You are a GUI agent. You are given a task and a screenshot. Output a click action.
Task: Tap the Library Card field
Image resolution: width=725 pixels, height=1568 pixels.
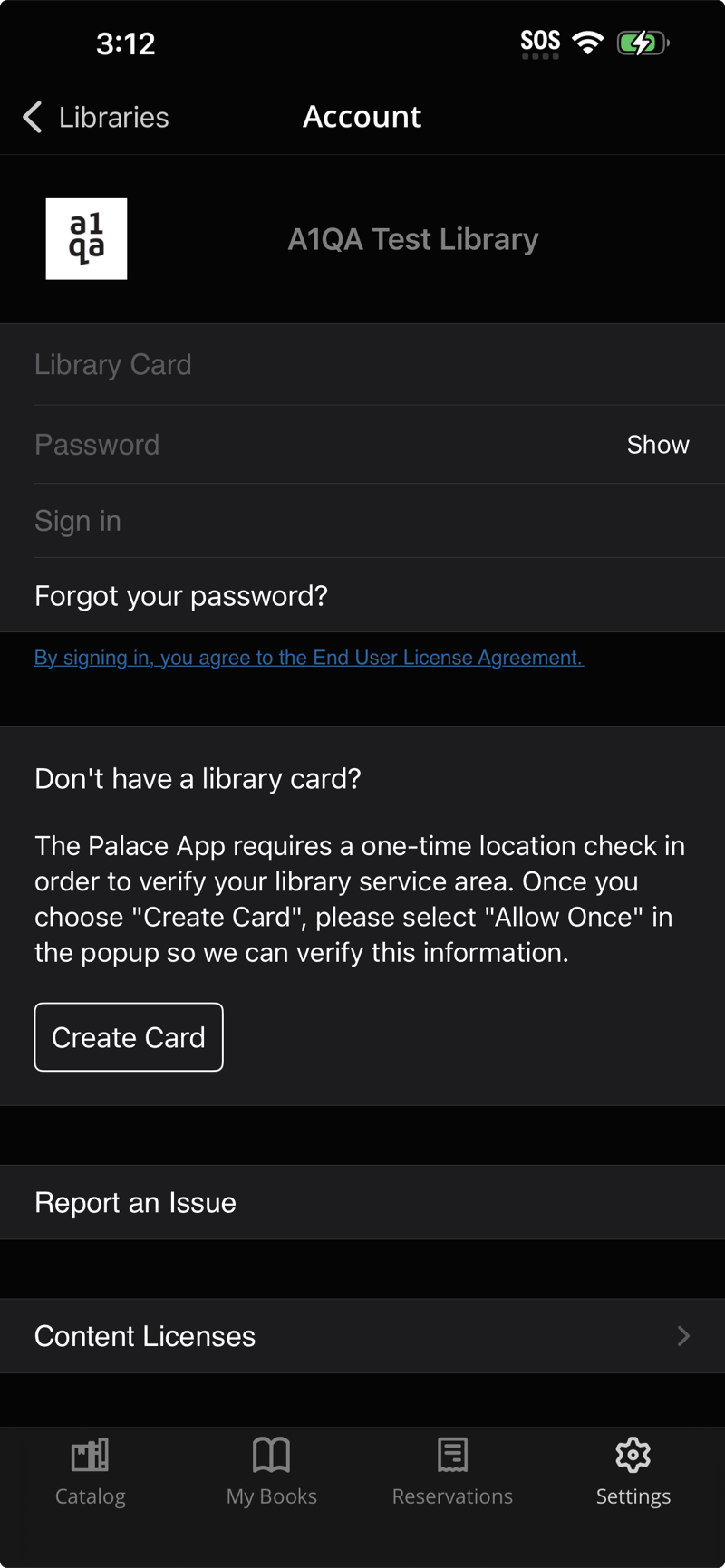pos(362,365)
